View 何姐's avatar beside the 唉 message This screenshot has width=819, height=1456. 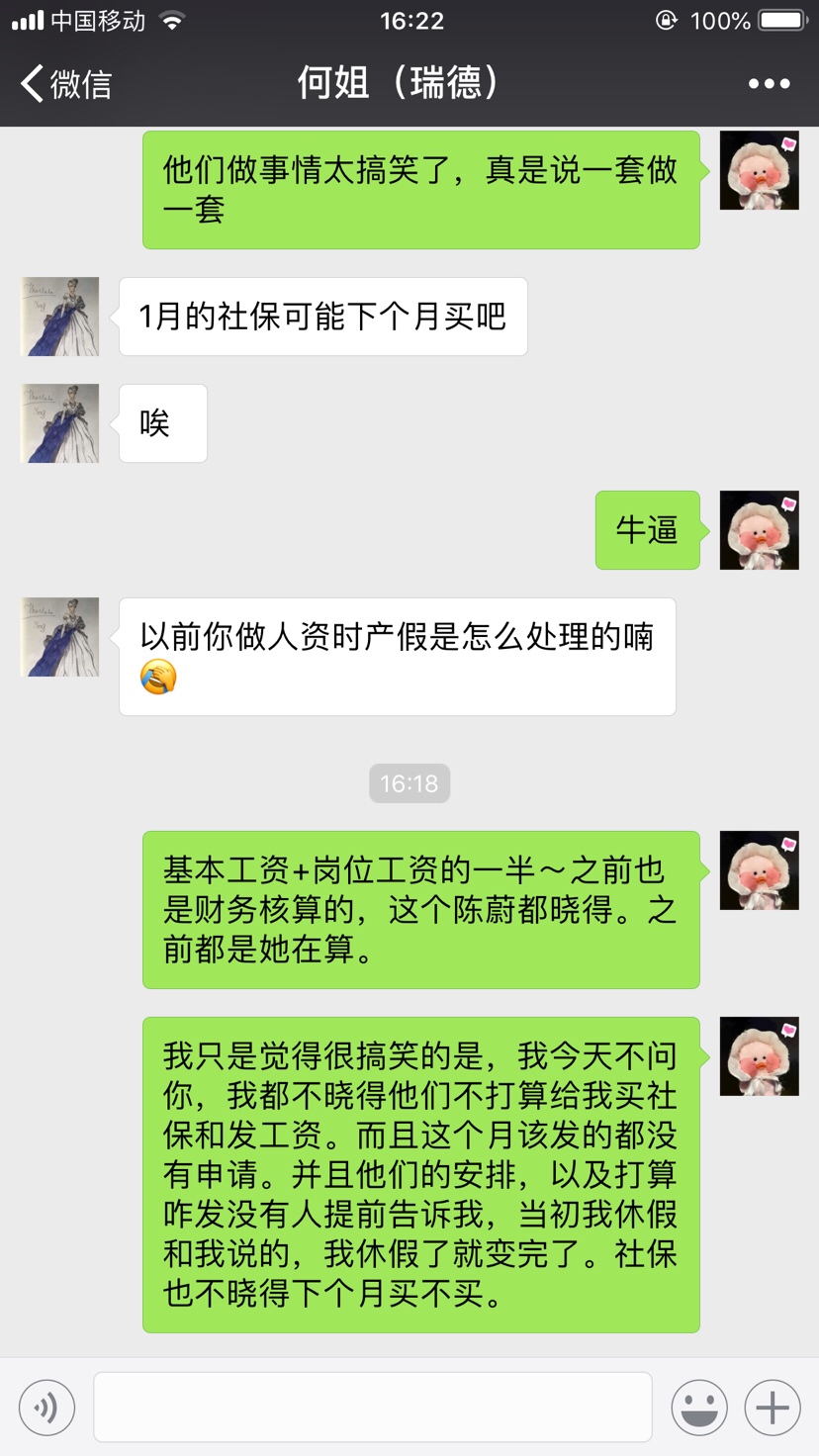tap(60, 423)
